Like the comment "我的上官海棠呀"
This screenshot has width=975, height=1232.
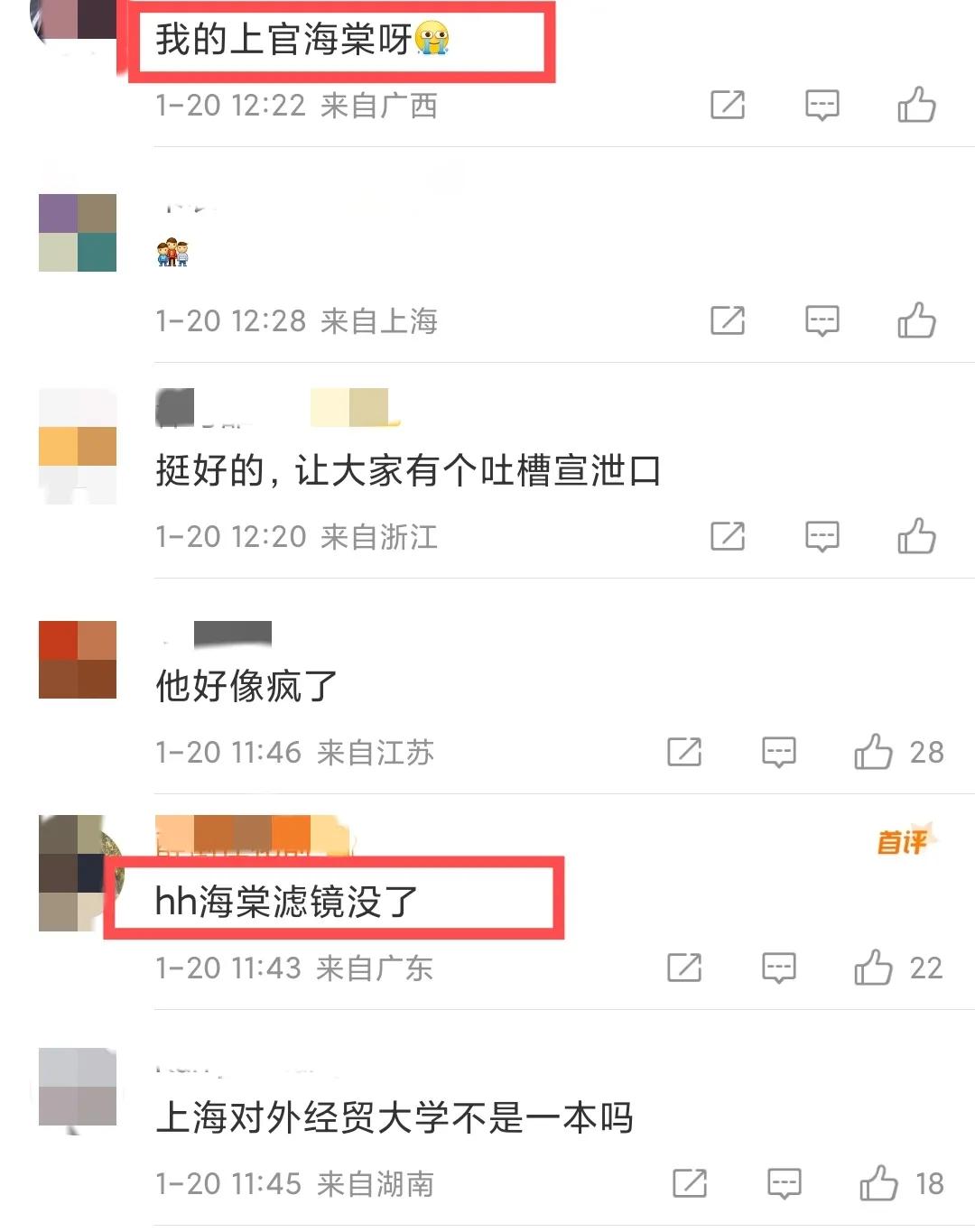coord(916,106)
